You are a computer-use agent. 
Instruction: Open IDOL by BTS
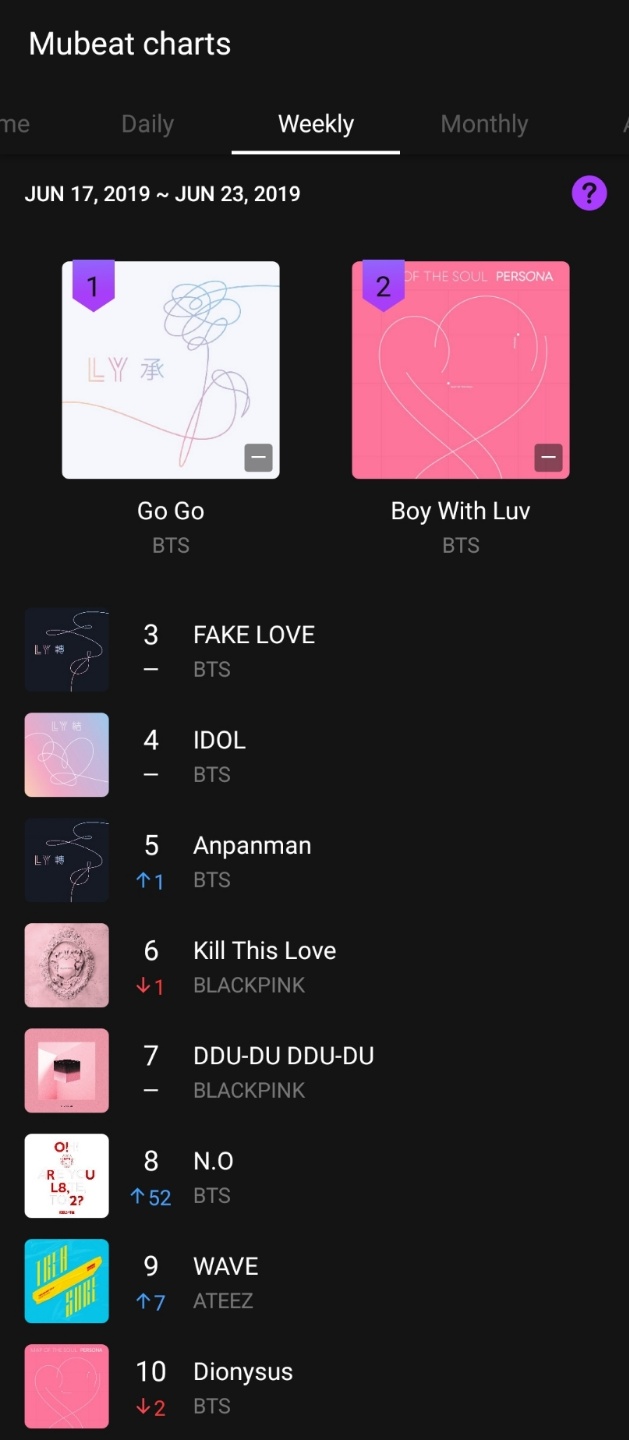click(314, 755)
